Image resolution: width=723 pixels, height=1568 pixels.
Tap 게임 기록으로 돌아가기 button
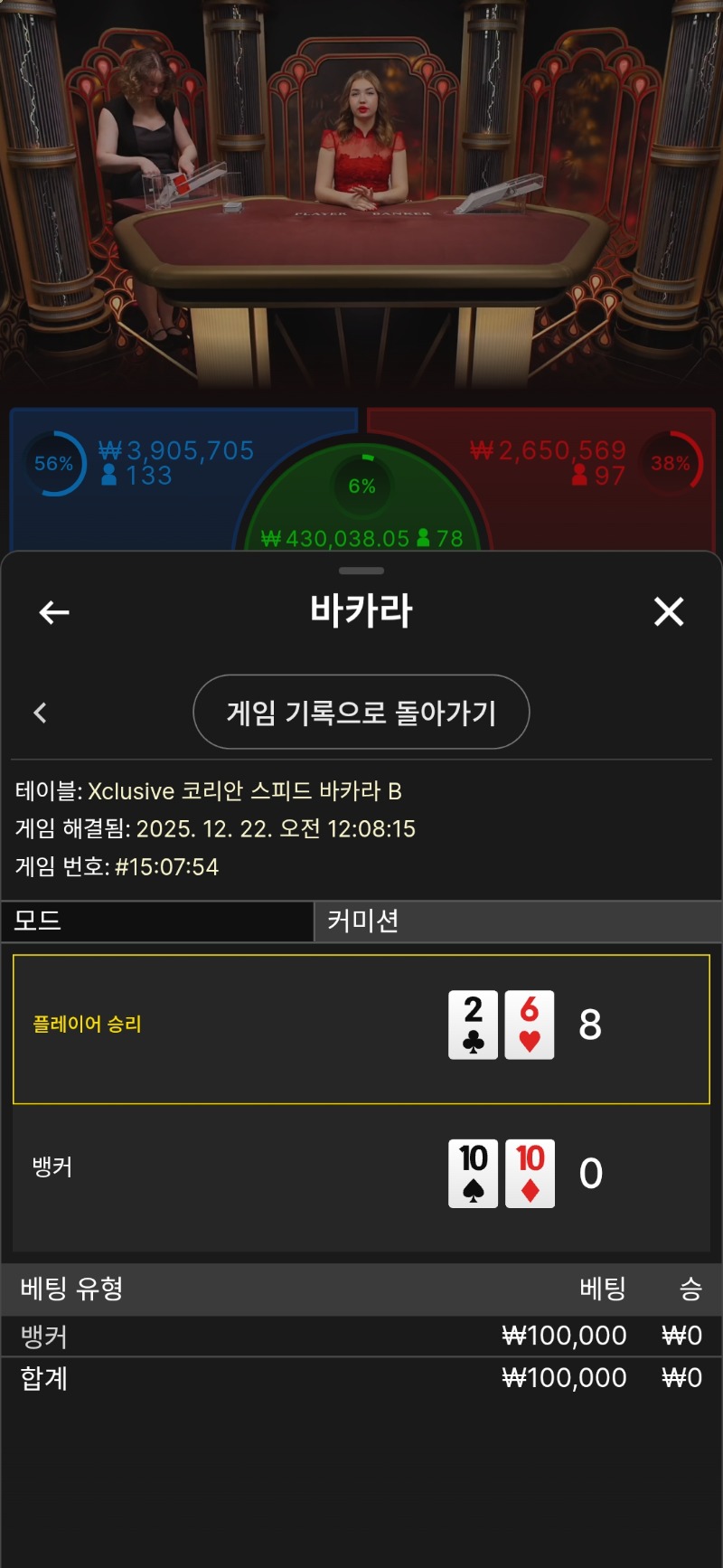click(x=361, y=713)
